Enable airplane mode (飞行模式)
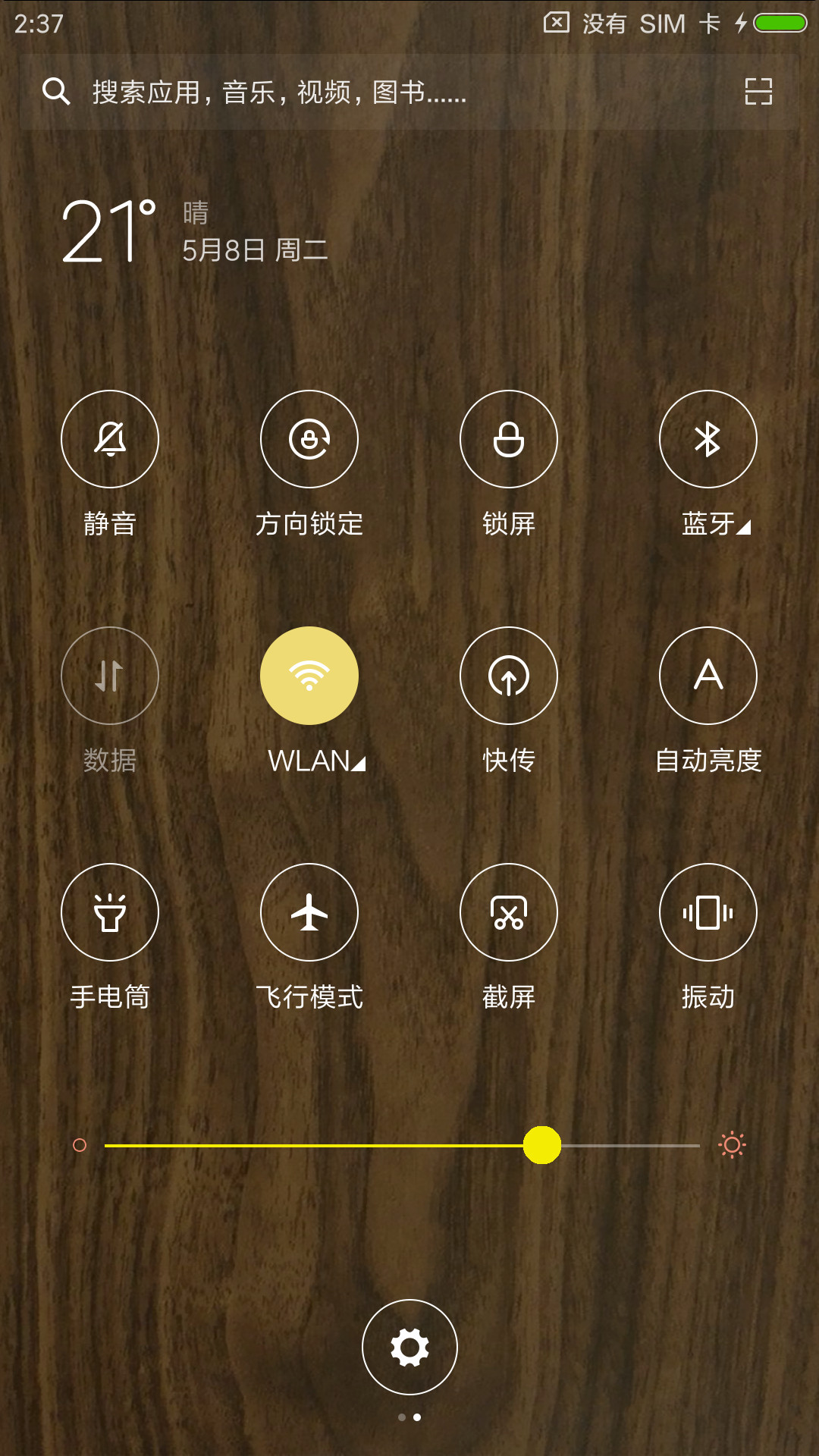Viewport: 819px width, 1456px height. pos(309,912)
